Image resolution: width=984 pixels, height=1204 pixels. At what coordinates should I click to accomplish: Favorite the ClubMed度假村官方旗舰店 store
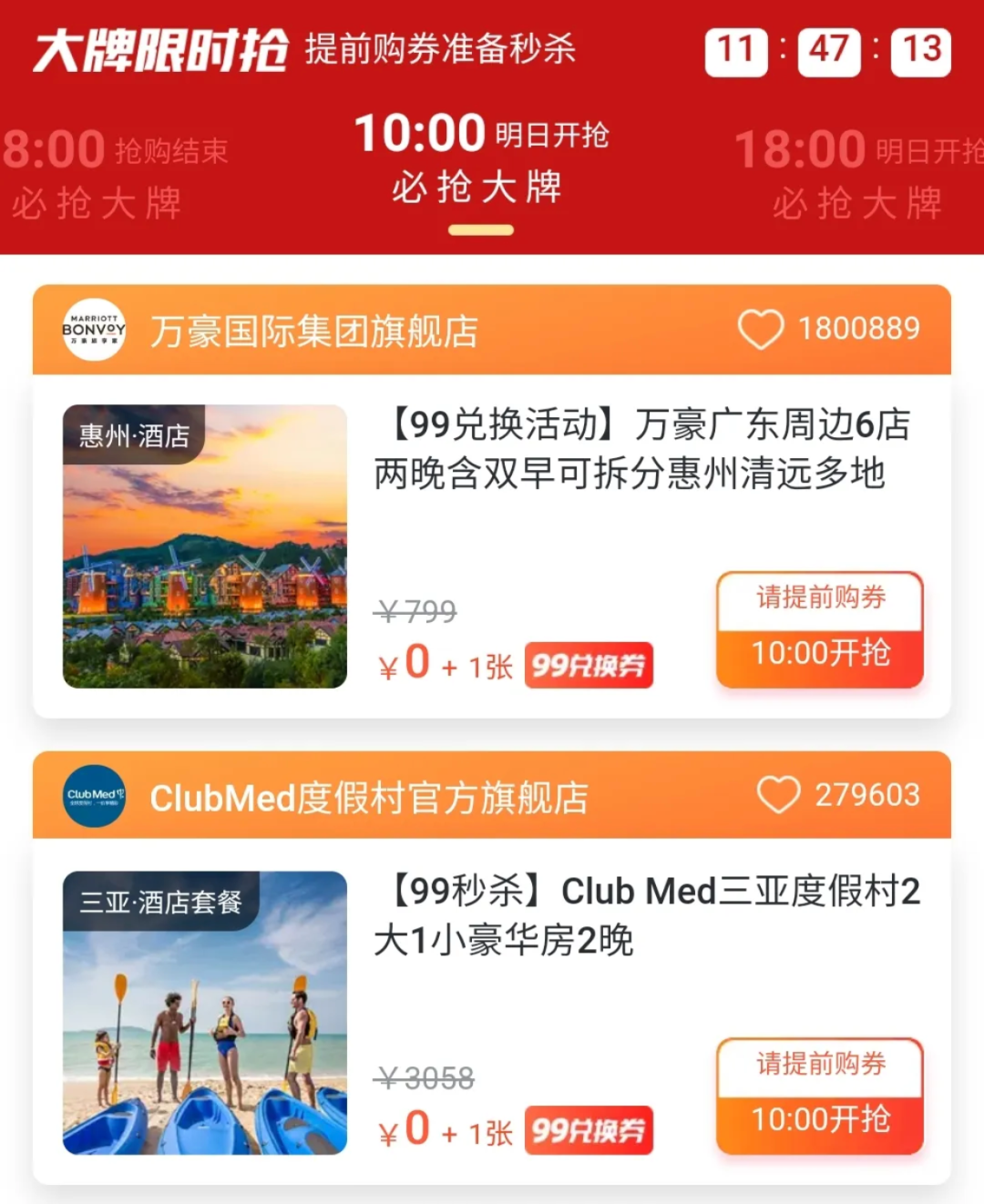(779, 795)
